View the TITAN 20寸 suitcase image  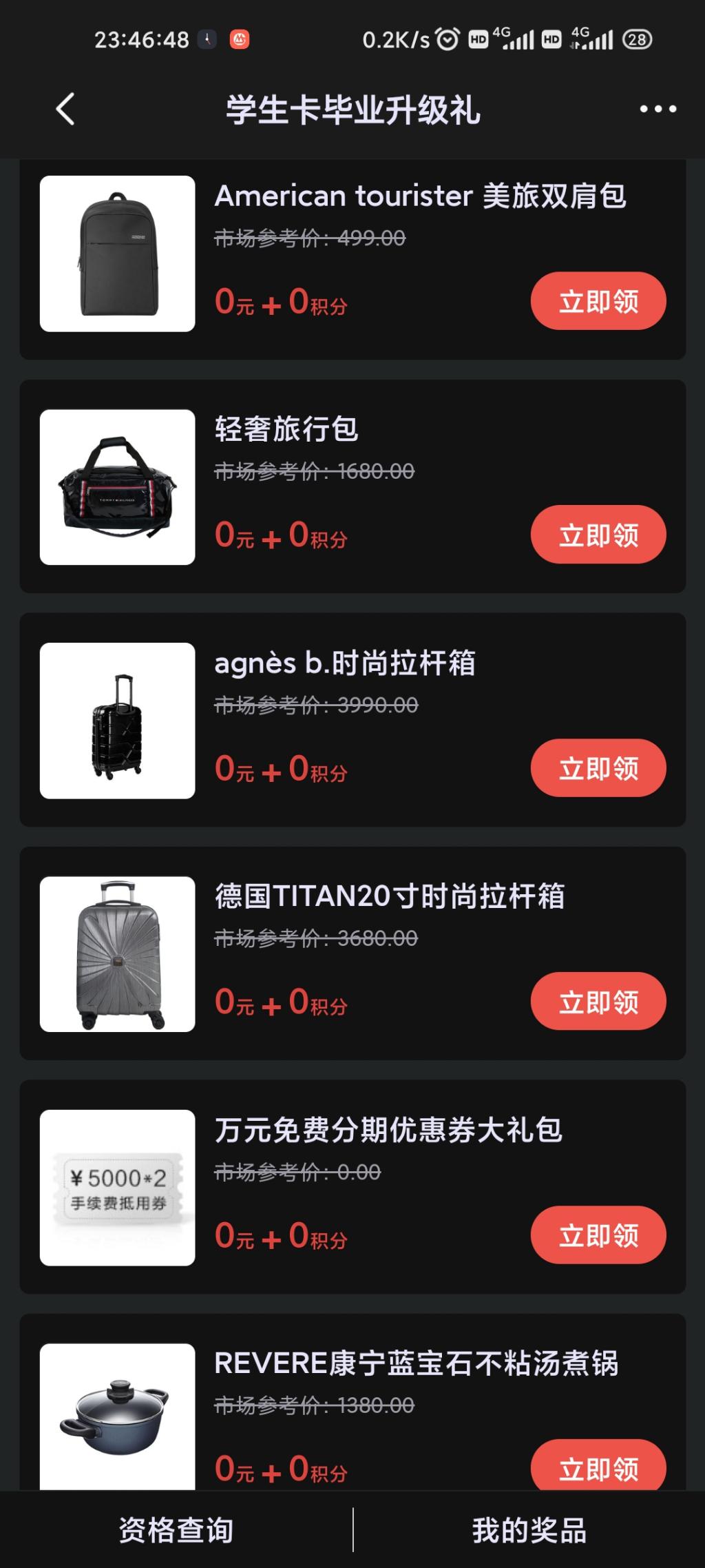click(118, 954)
